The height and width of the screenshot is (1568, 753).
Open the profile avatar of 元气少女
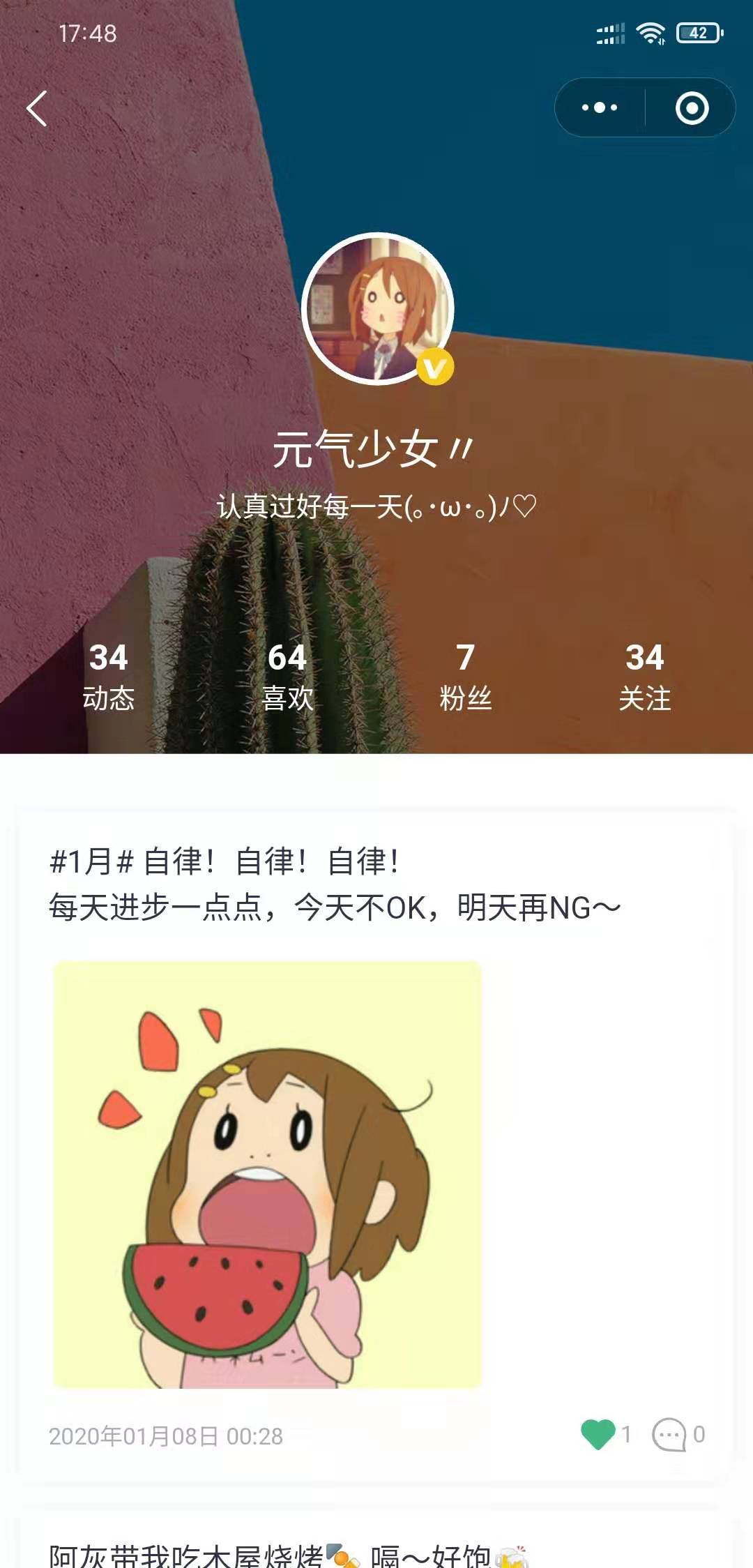point(378,309)
